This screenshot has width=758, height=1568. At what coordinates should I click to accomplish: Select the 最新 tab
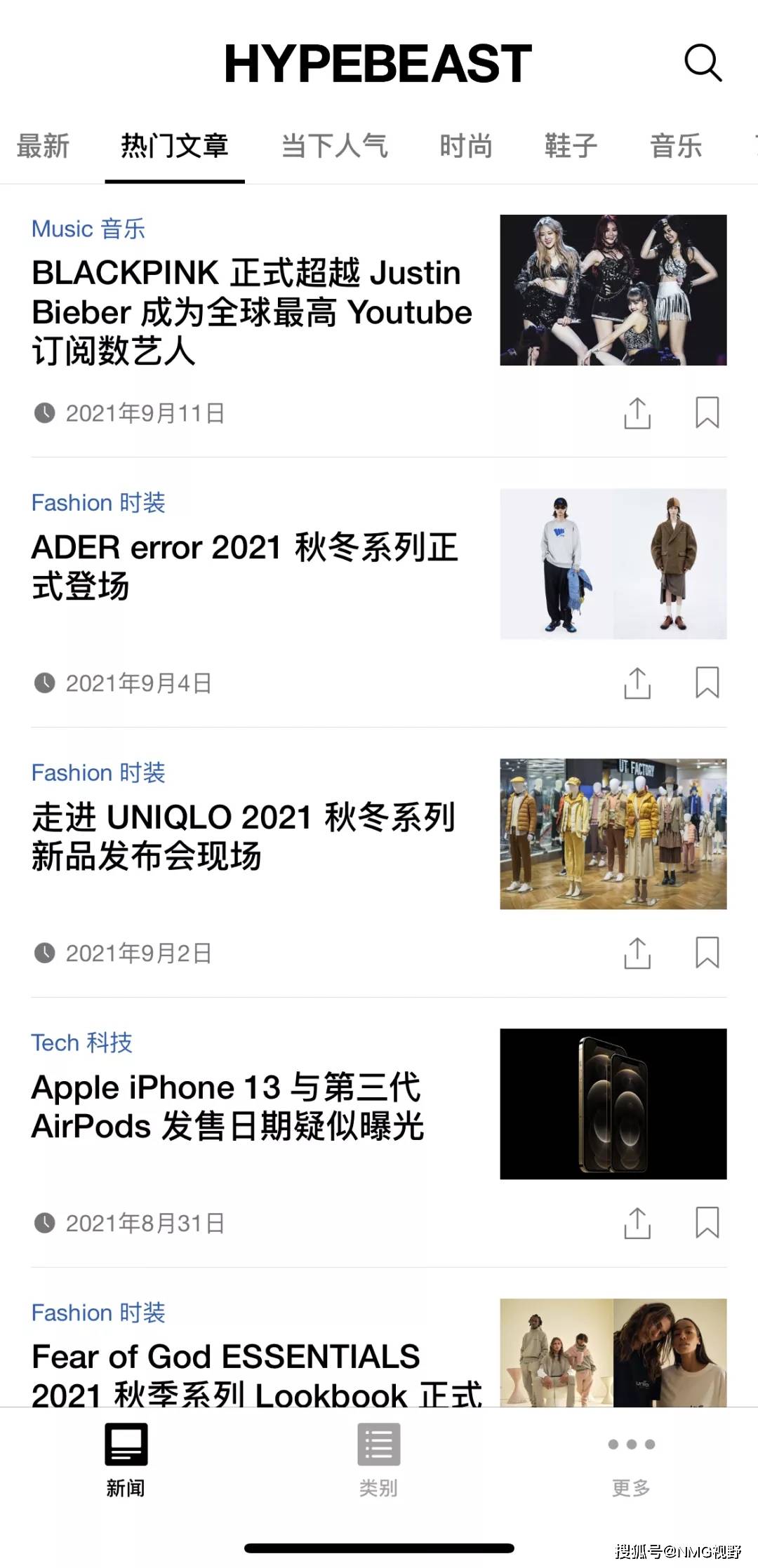coord(42,145)
